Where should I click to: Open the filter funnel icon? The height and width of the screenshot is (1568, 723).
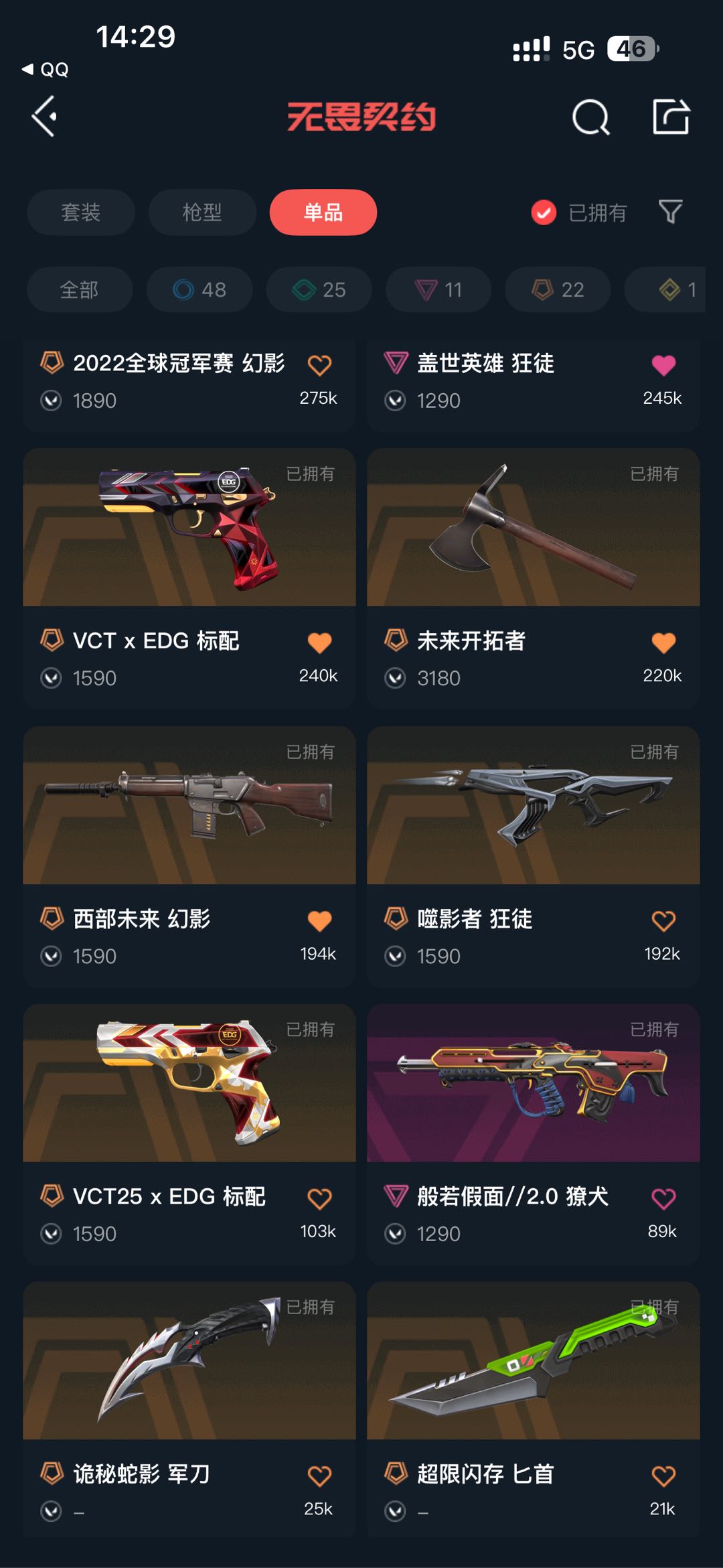(x=670, y=212)
